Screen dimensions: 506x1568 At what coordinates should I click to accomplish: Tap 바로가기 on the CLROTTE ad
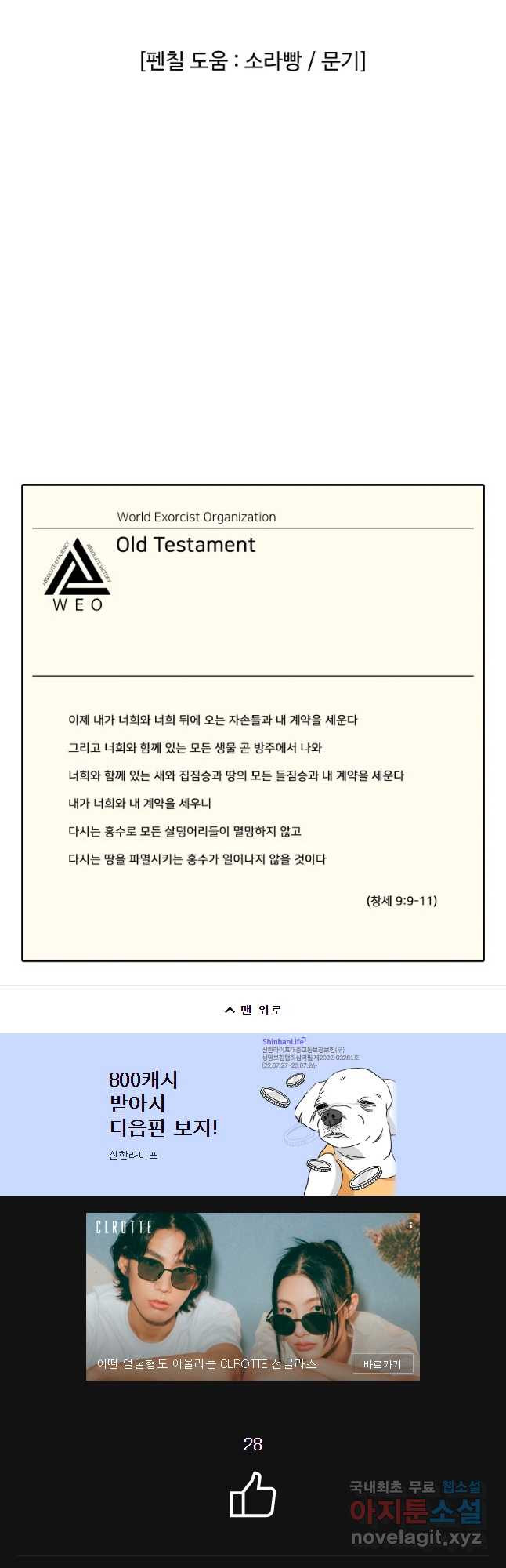click(382, 1364)
